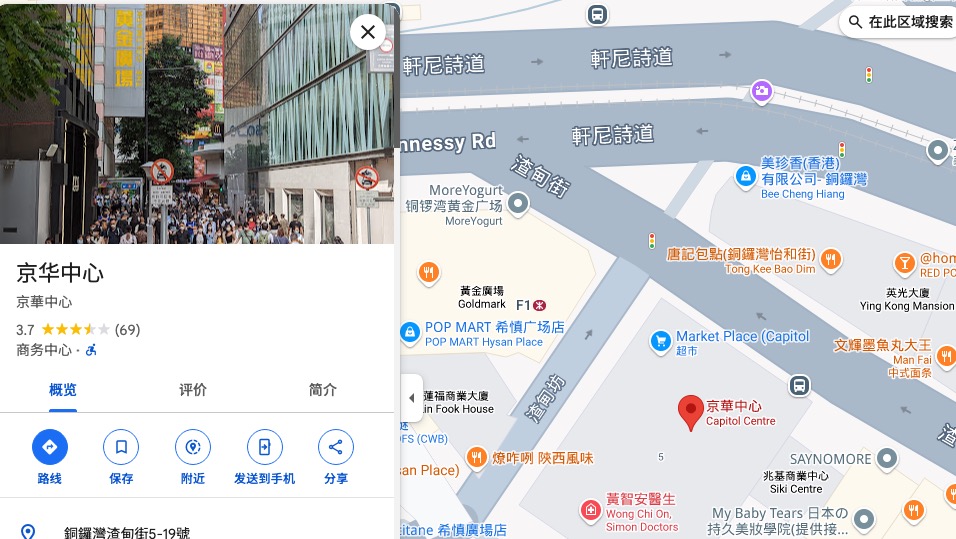The height and width of the screenshot is (539, 956).
Task: Get directions with the 路线 button
Action: point(50,447)
